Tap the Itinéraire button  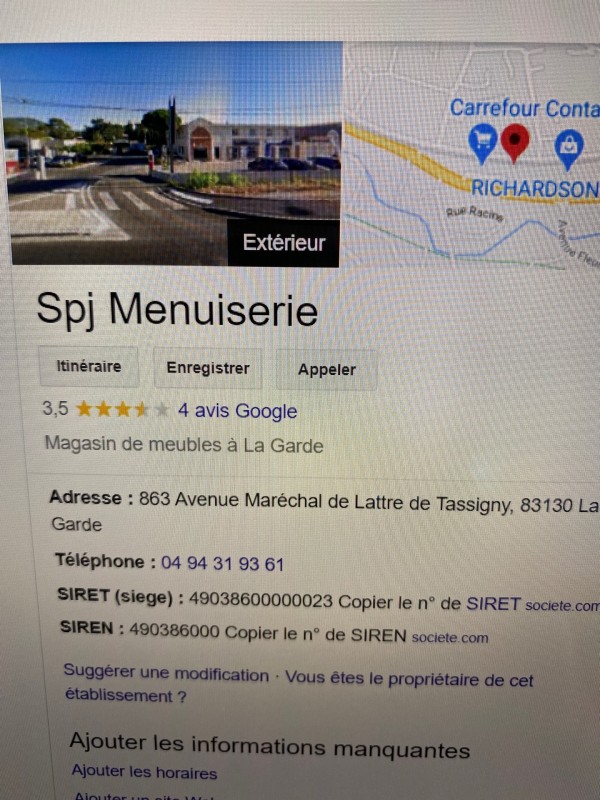click(x=88, y=367)
